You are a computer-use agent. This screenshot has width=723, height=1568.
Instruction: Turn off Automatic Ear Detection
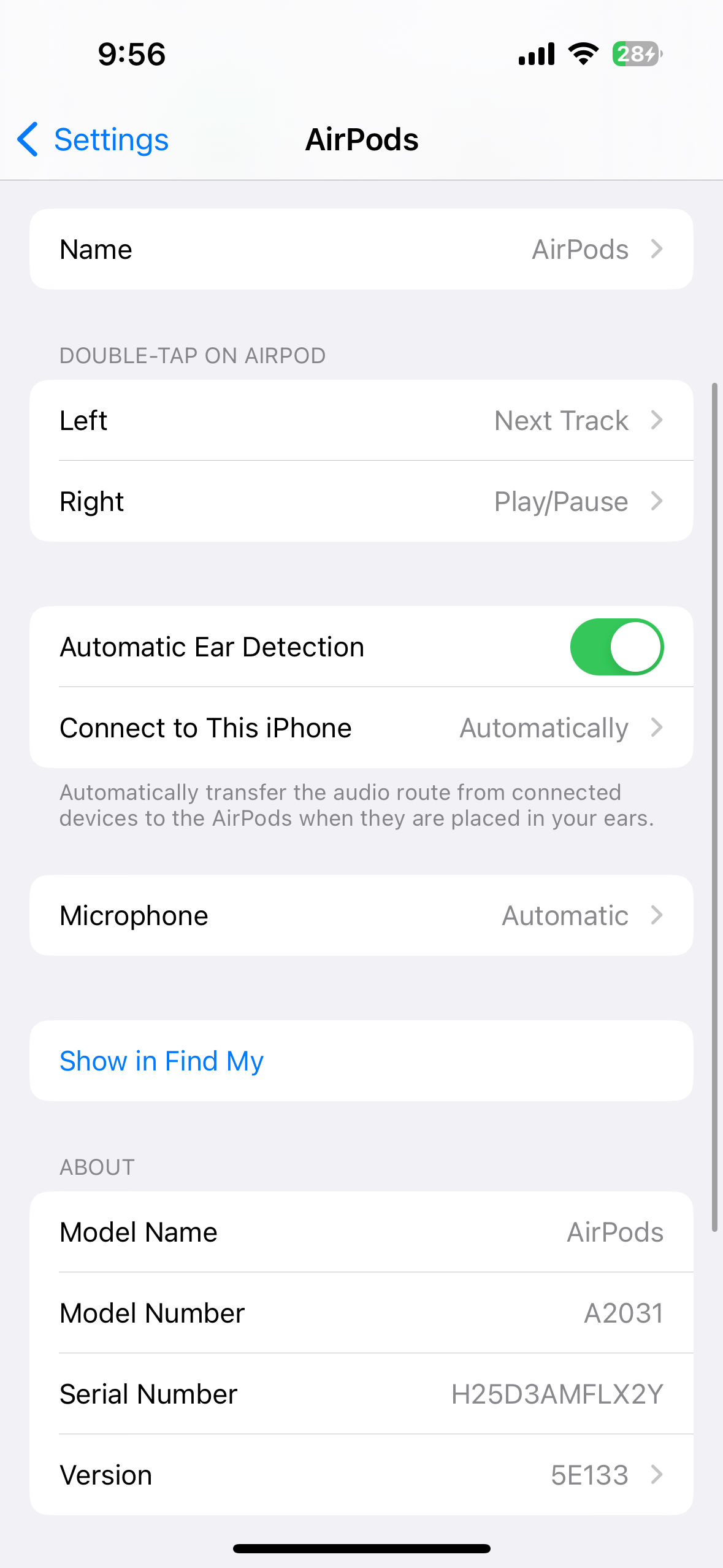pyautogui.click(x=616, y=647)
